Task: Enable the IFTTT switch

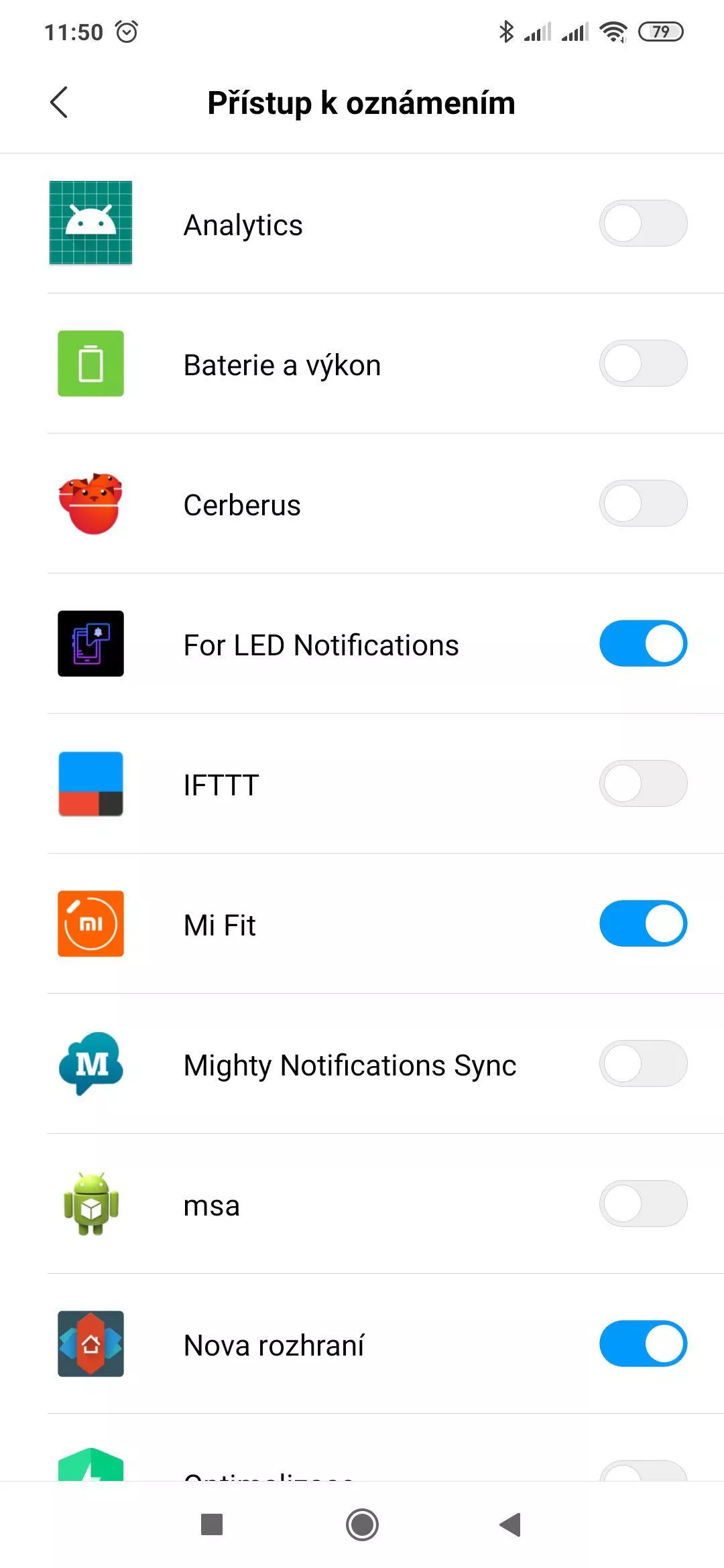Action: click(x=643, y=783)
